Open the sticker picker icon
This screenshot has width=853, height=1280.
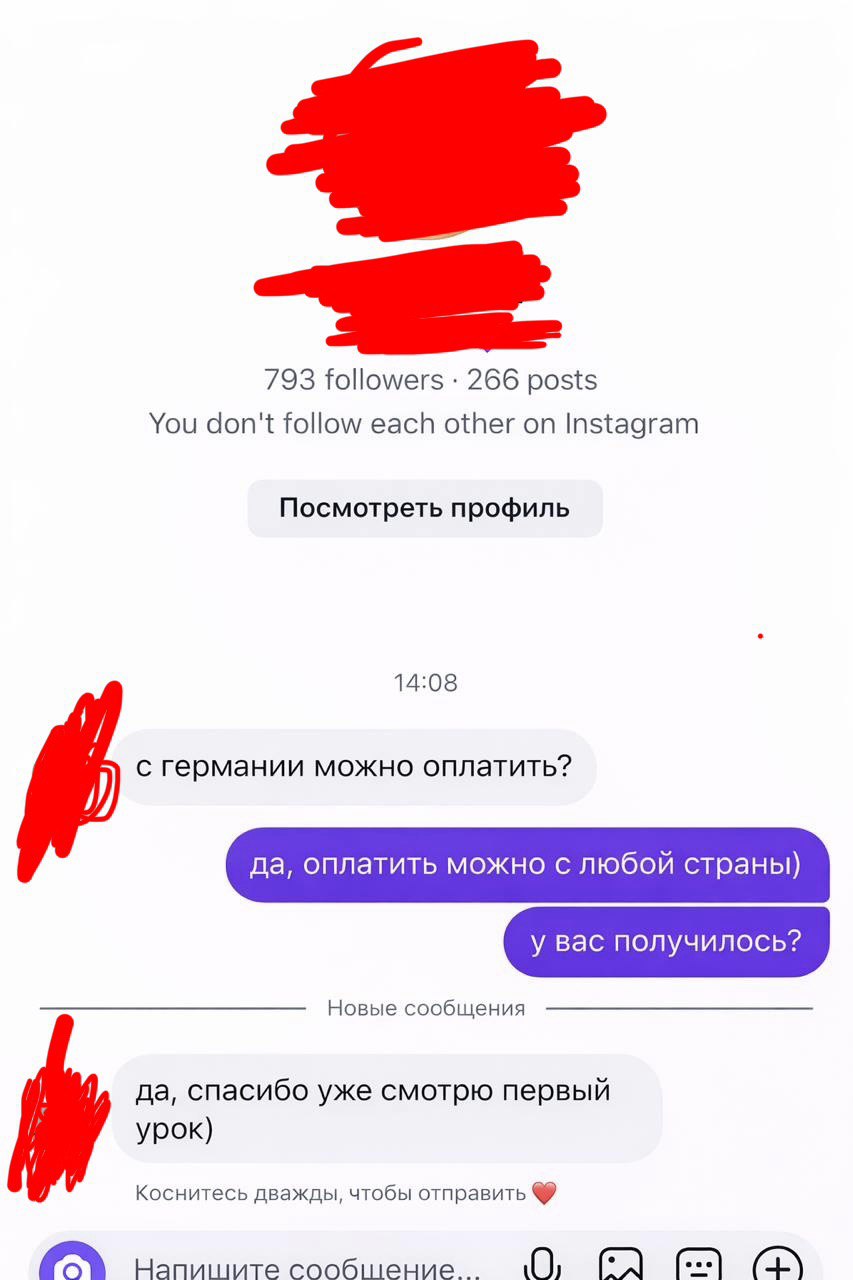tap(698, 1266)
